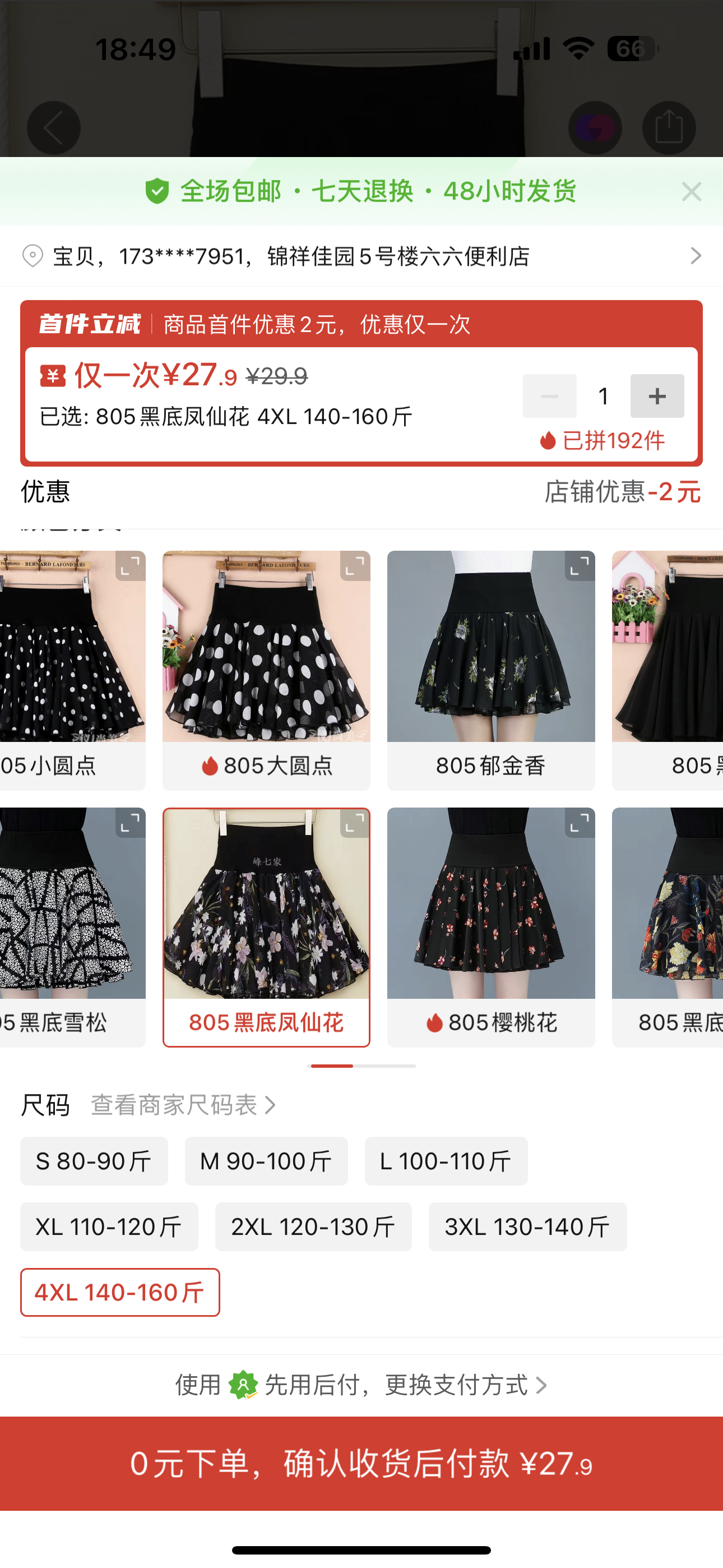
Task: Select size S 80-90斤
Action: [x=94, y=1161]
